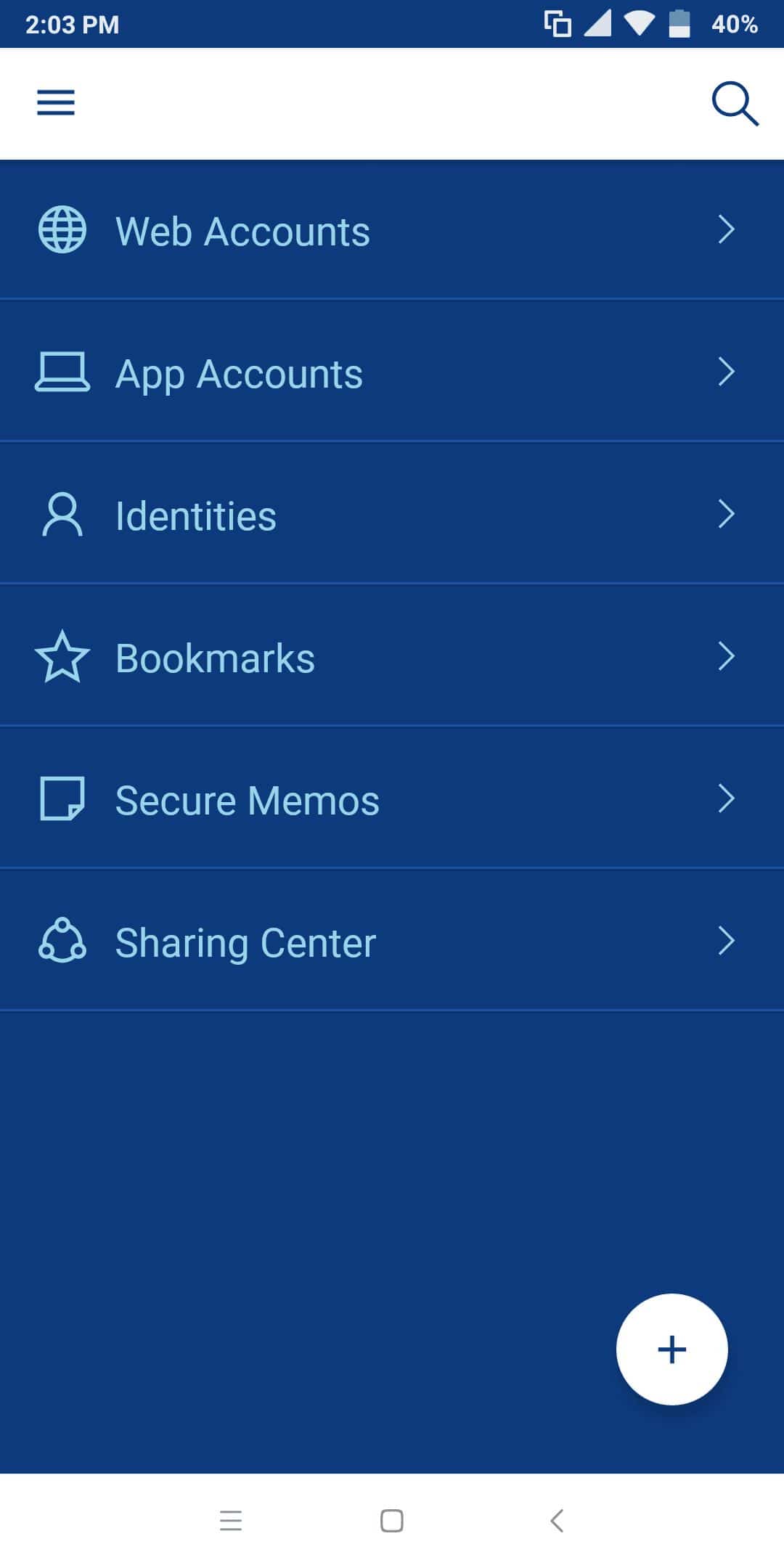Go back using system back button
Screen dimensions: 784x1568
pyautogui.click(x=557, y=1520)
